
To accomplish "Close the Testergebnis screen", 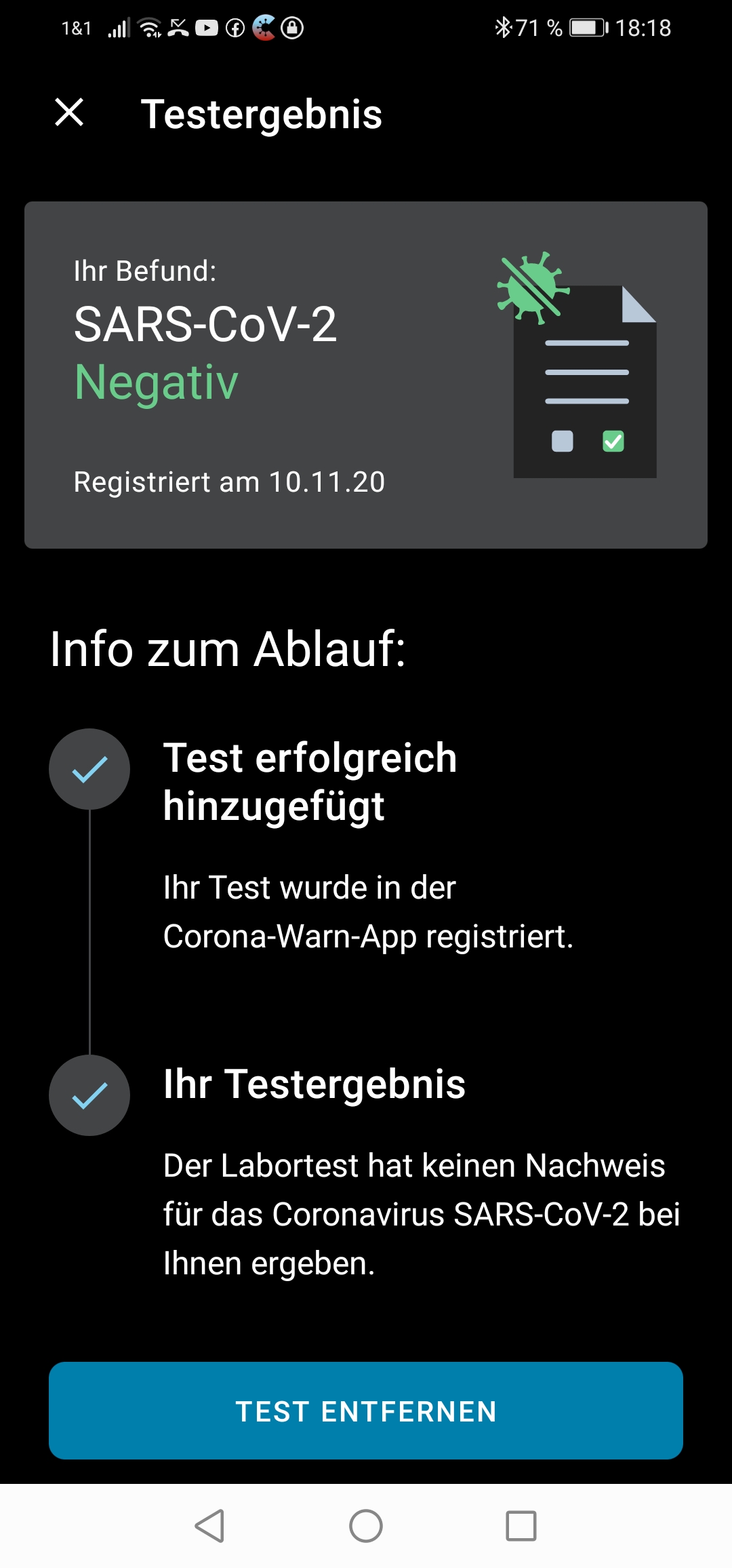I will (69, 113).
